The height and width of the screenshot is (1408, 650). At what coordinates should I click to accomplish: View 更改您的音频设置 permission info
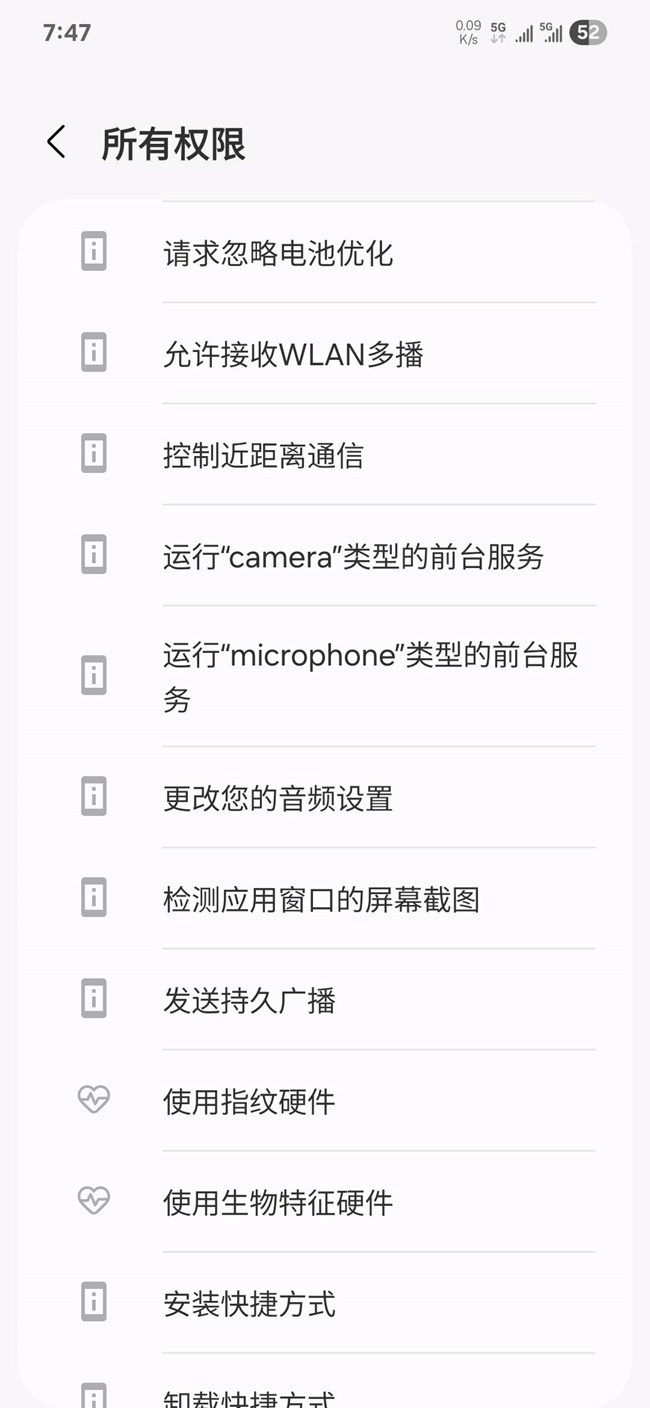325,798
